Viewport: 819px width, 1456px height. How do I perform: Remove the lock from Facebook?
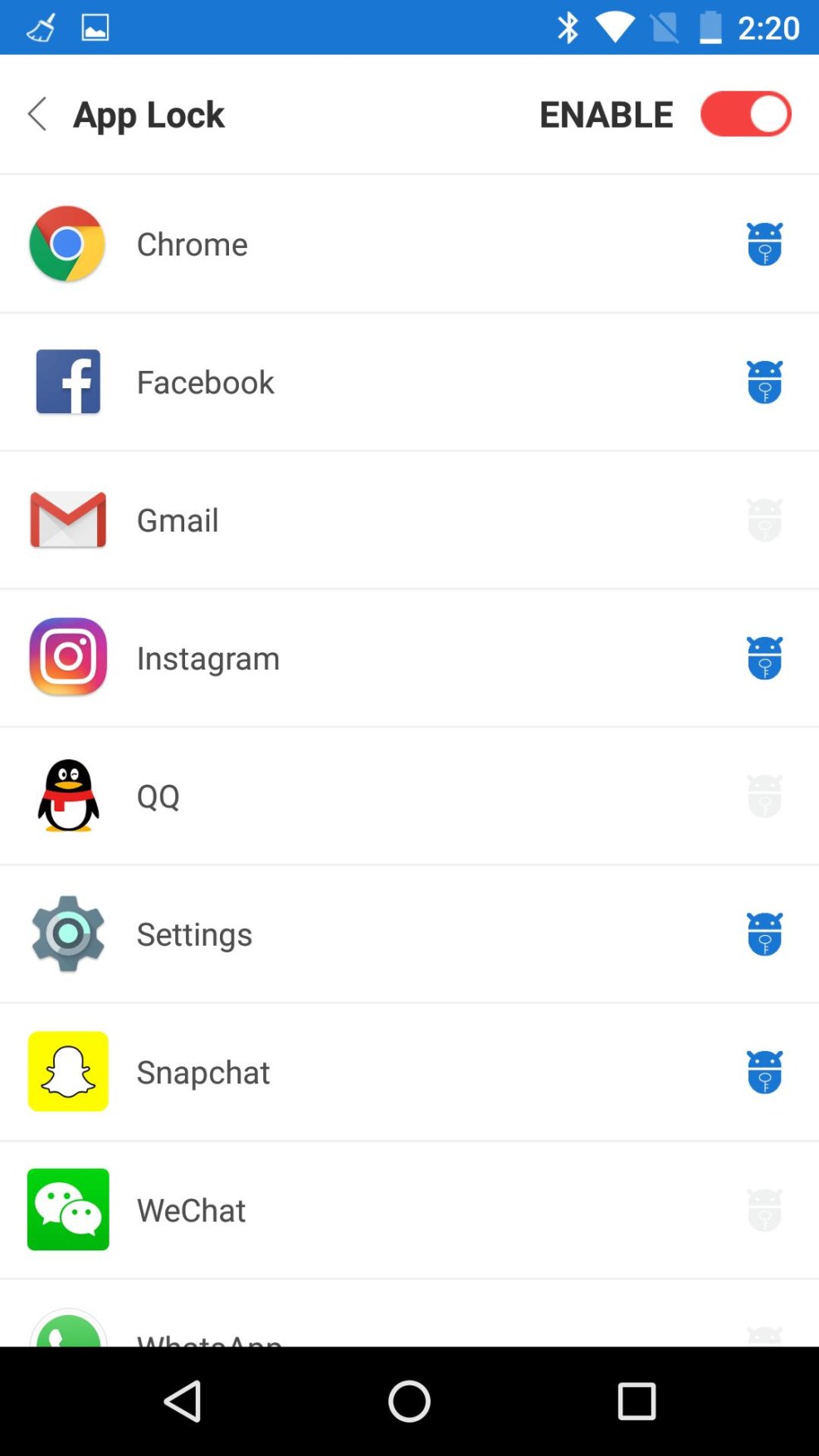coord(764,382)
